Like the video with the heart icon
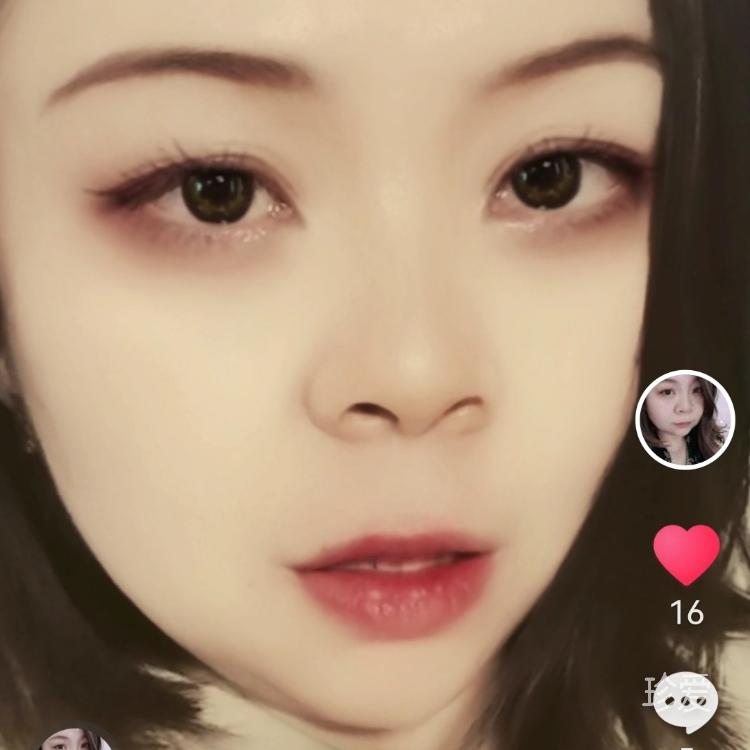 pos(686,554)
